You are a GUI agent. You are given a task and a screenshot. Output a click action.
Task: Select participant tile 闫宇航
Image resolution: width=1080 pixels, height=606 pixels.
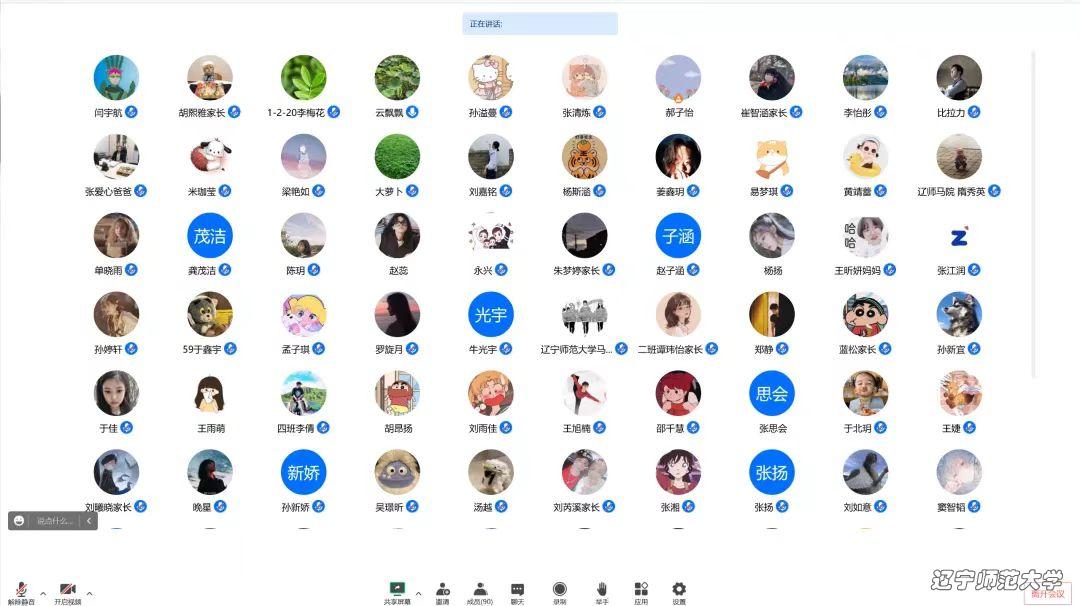pyautogui.click(x=116, y=78)
